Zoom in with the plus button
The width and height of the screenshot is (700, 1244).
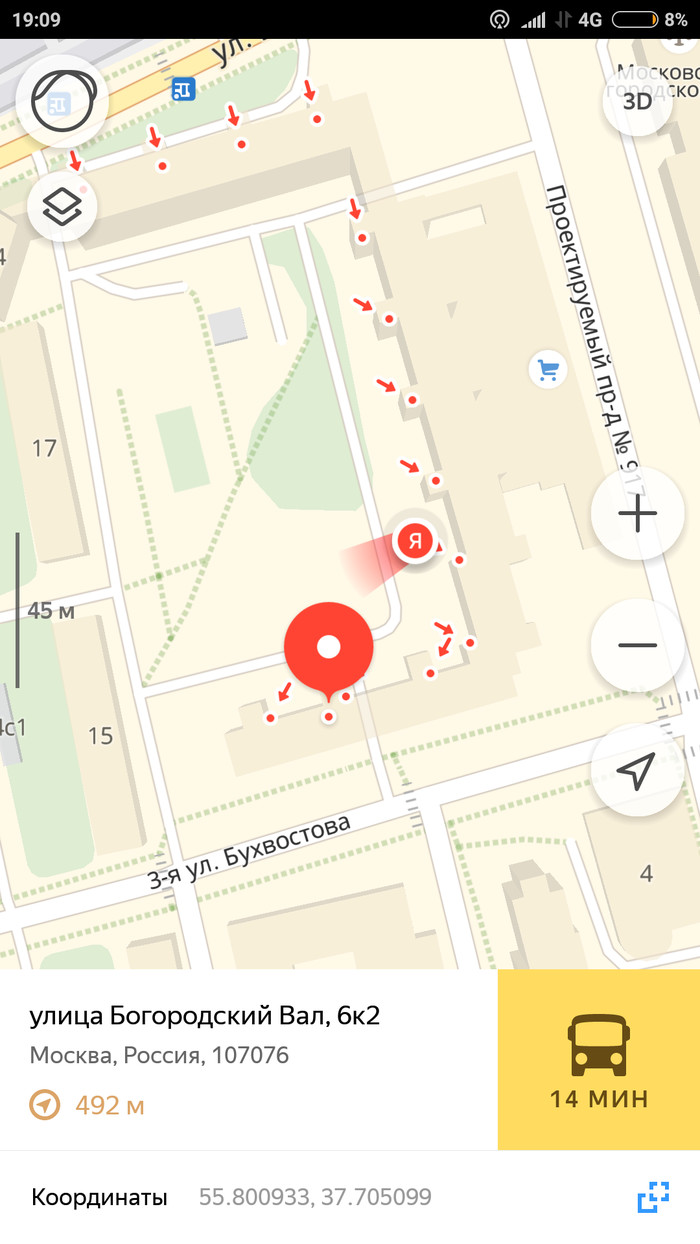(637, 514)
